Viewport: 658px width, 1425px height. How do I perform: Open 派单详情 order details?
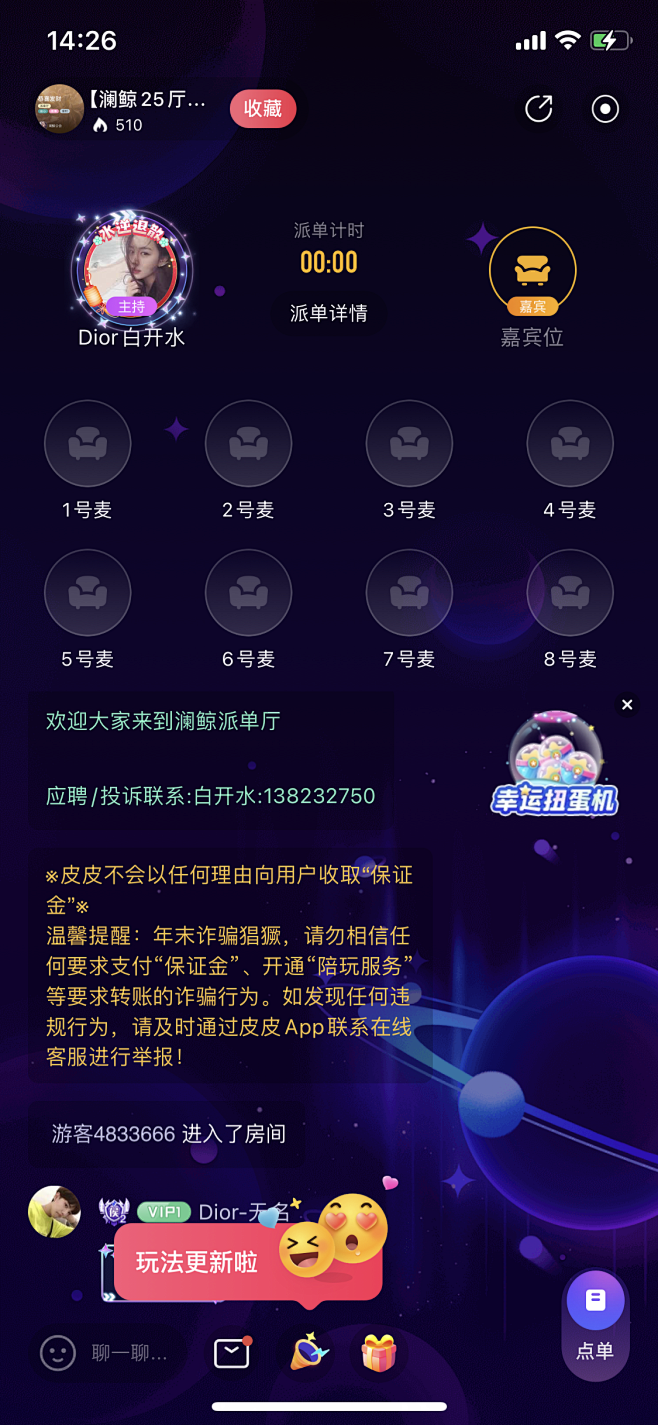point(329,313)
